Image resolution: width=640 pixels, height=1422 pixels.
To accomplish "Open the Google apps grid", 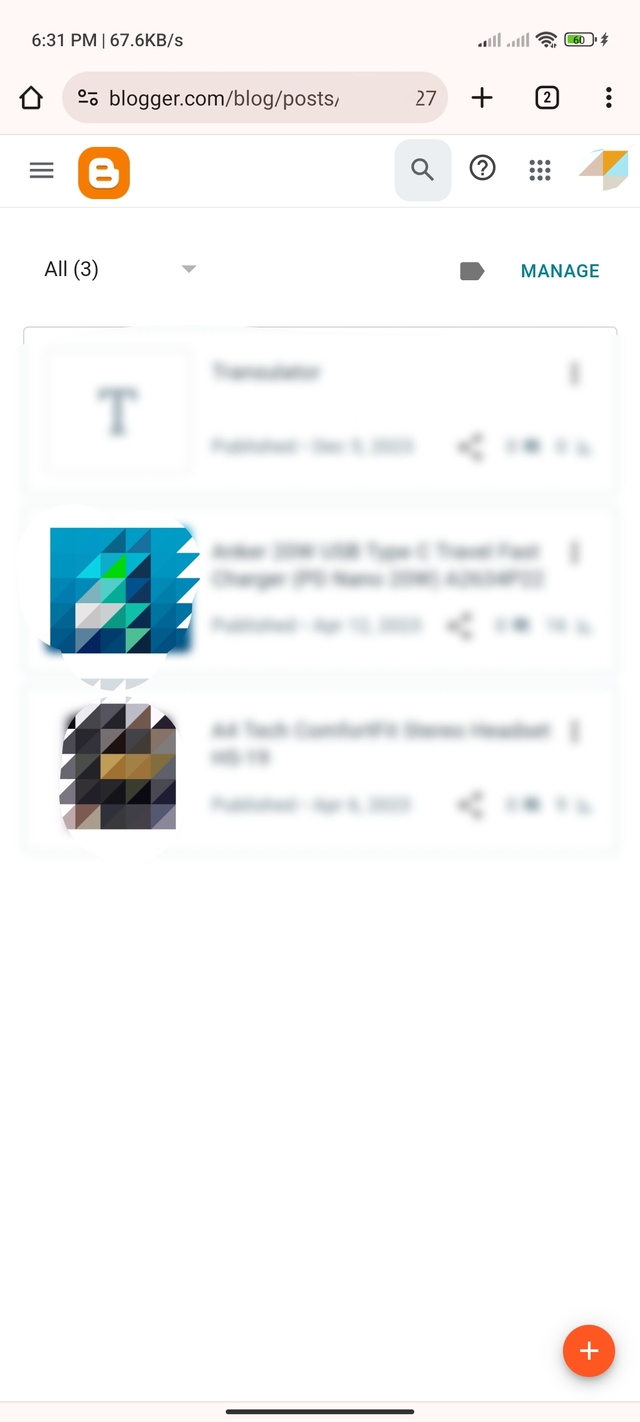I will coord(540,170).
